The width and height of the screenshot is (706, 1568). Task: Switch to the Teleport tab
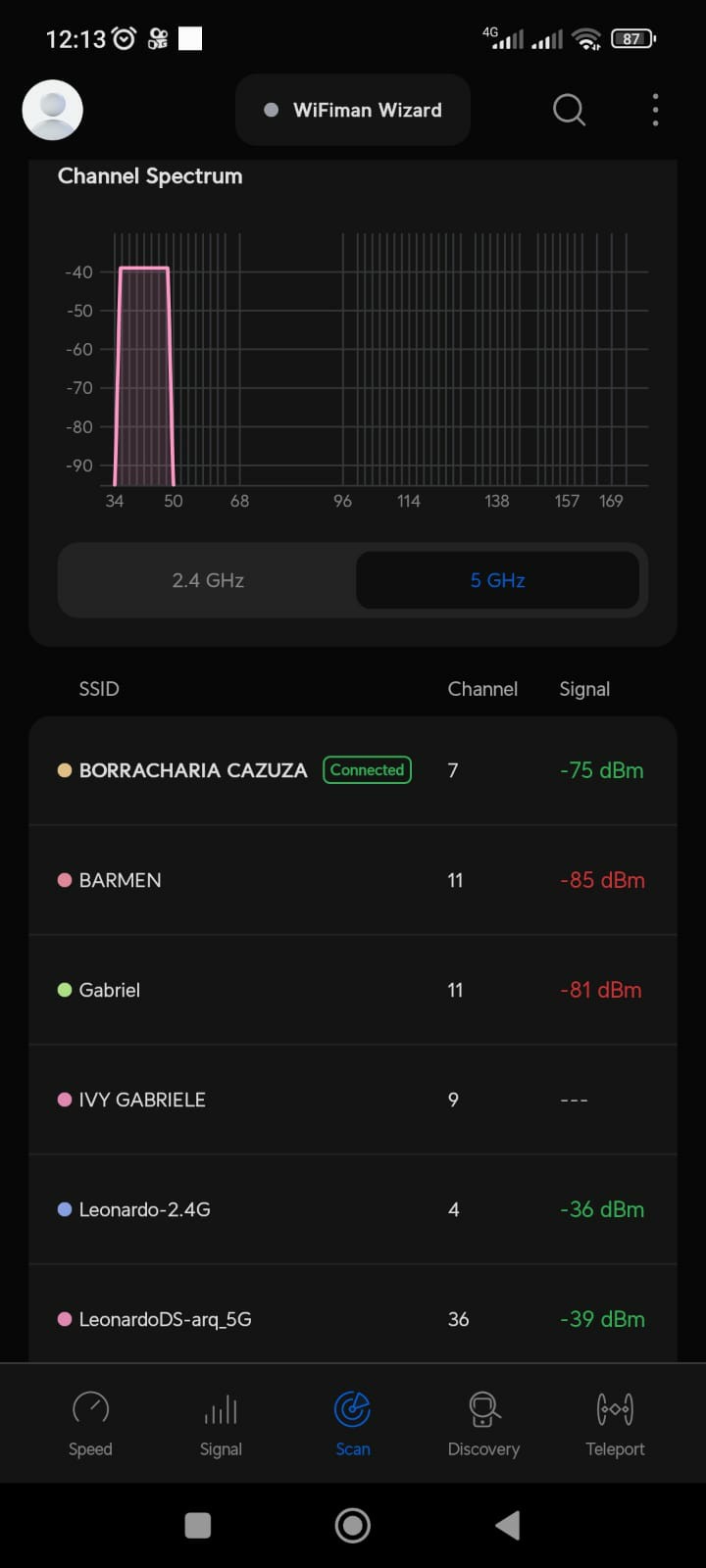tap(615, 1423)
